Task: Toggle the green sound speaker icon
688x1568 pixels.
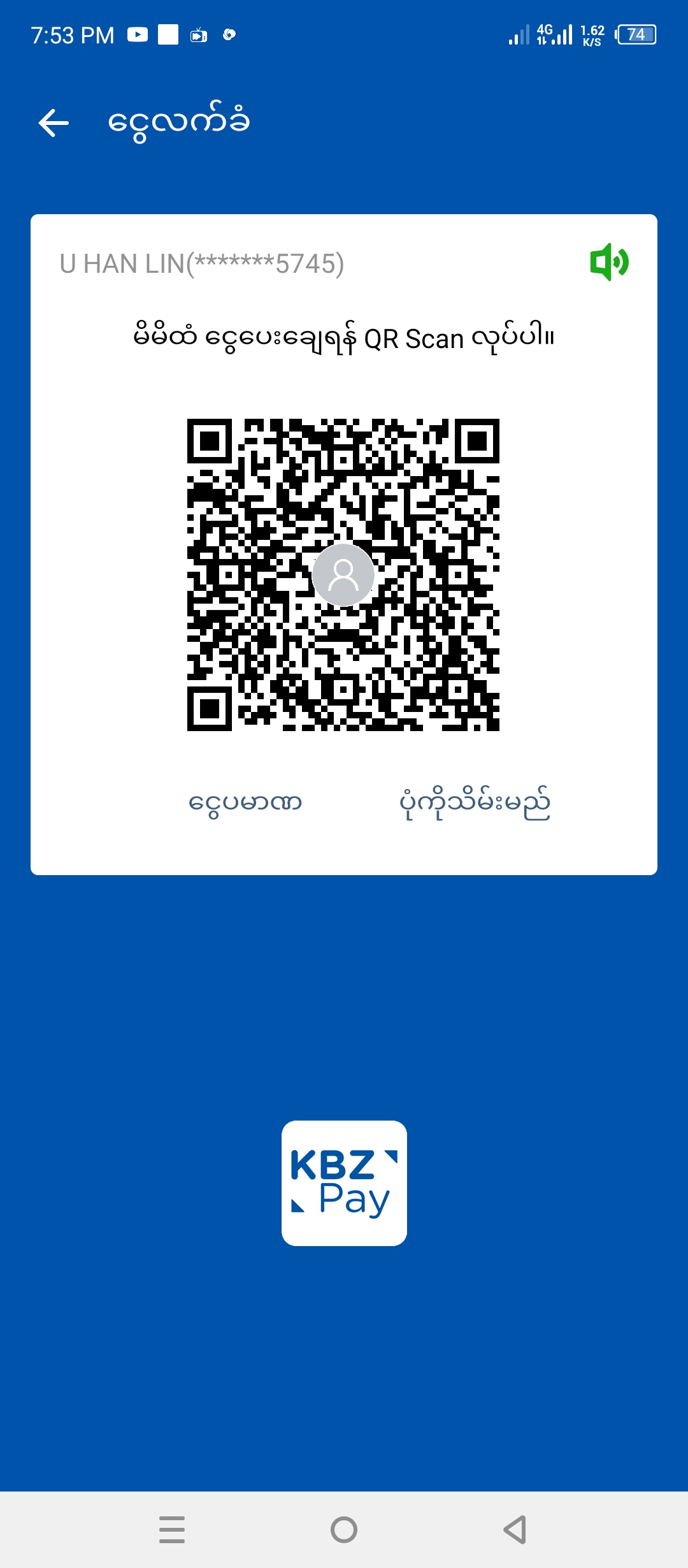Action: [609, 262]
